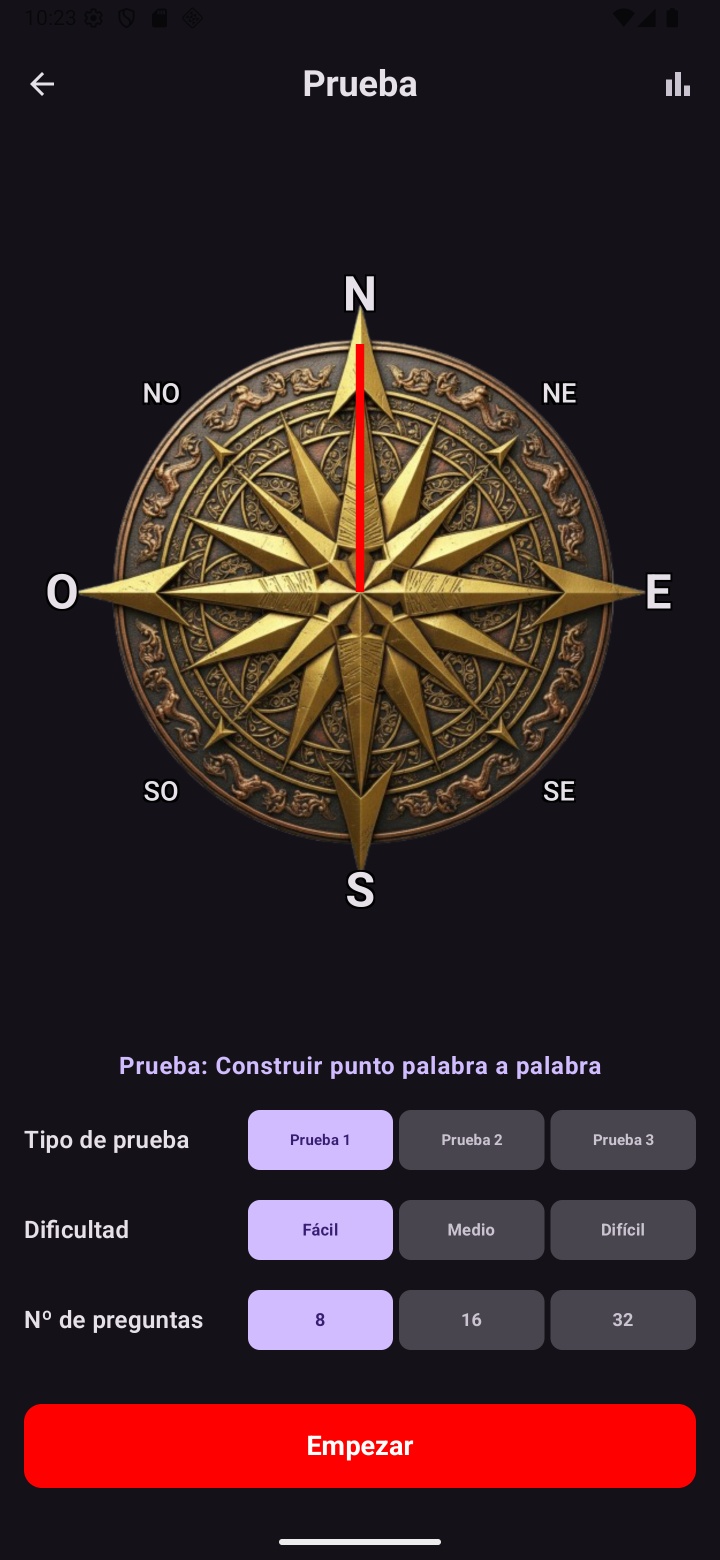Switch difficulty to Medio

coord(471,1229)
